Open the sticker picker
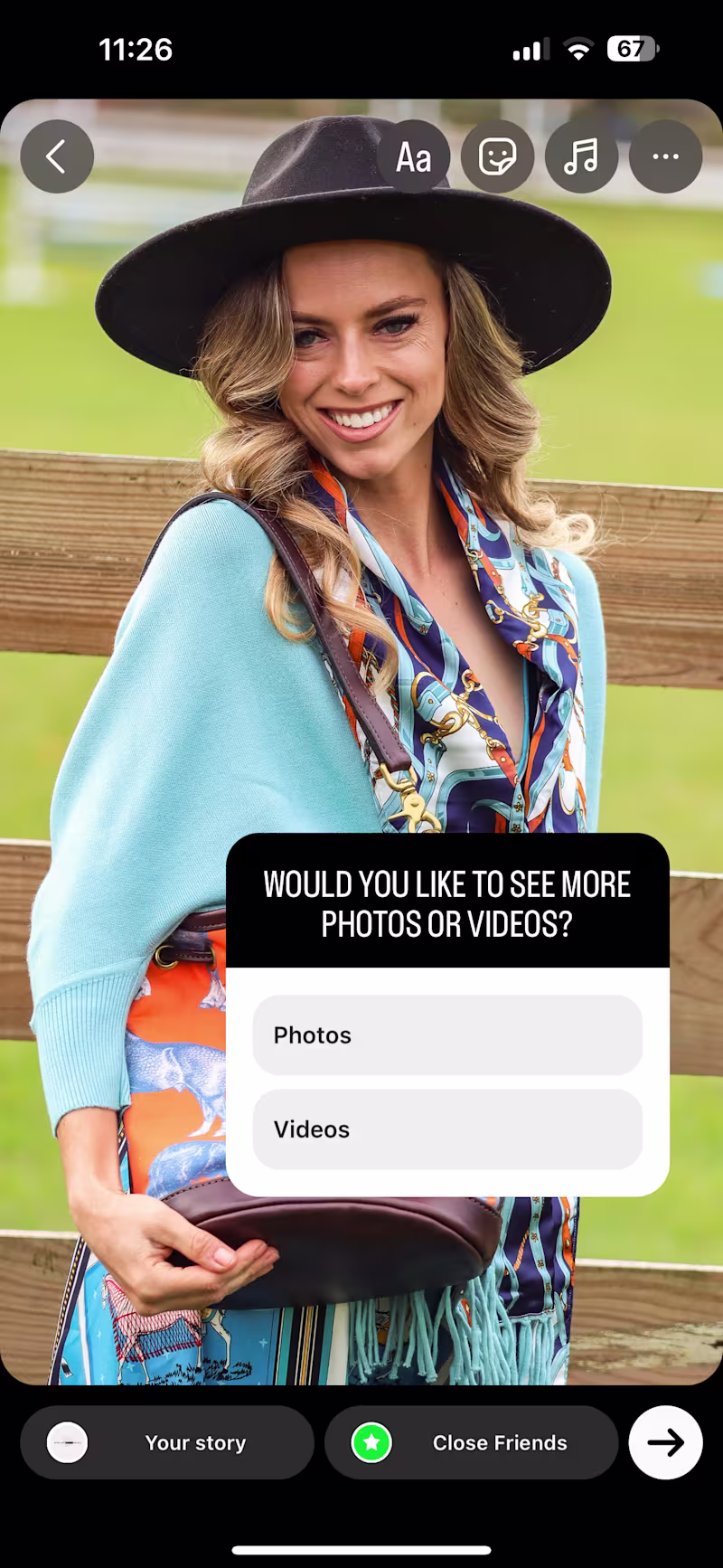 [497, 156]
